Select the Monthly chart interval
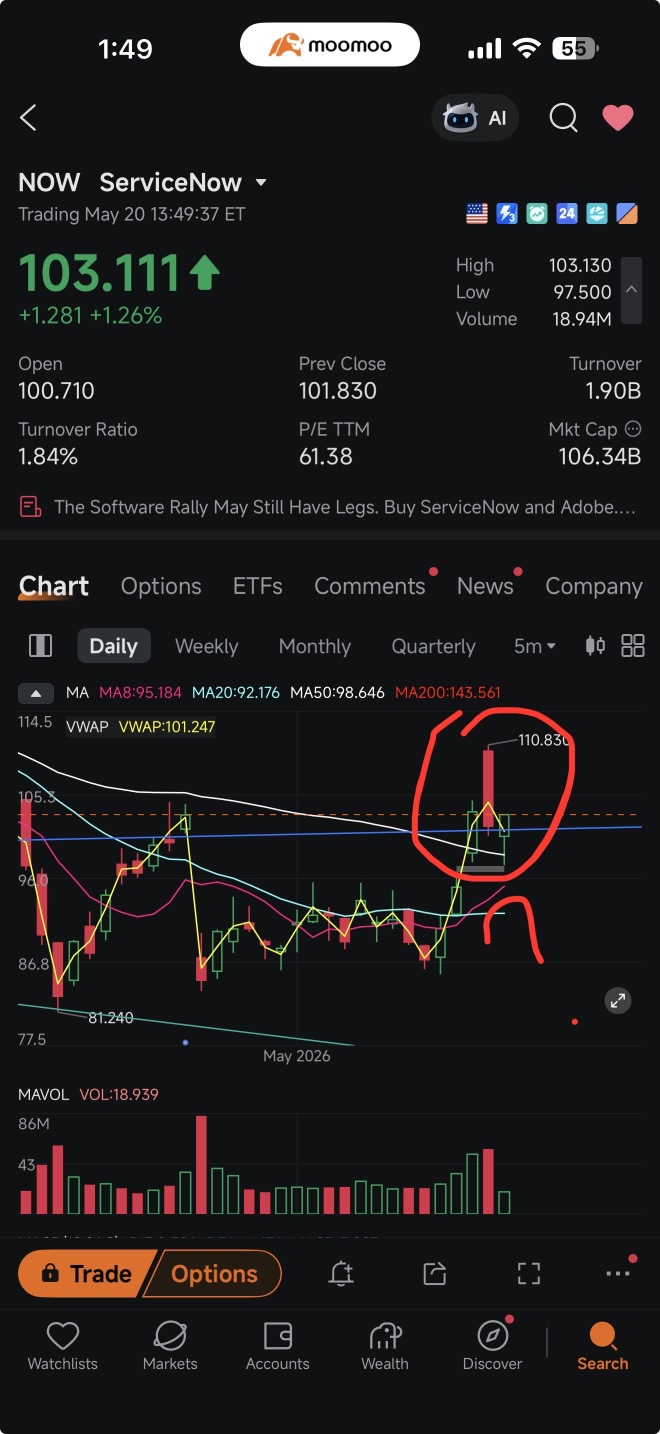The image size is (660, 1434). [315, 646]
